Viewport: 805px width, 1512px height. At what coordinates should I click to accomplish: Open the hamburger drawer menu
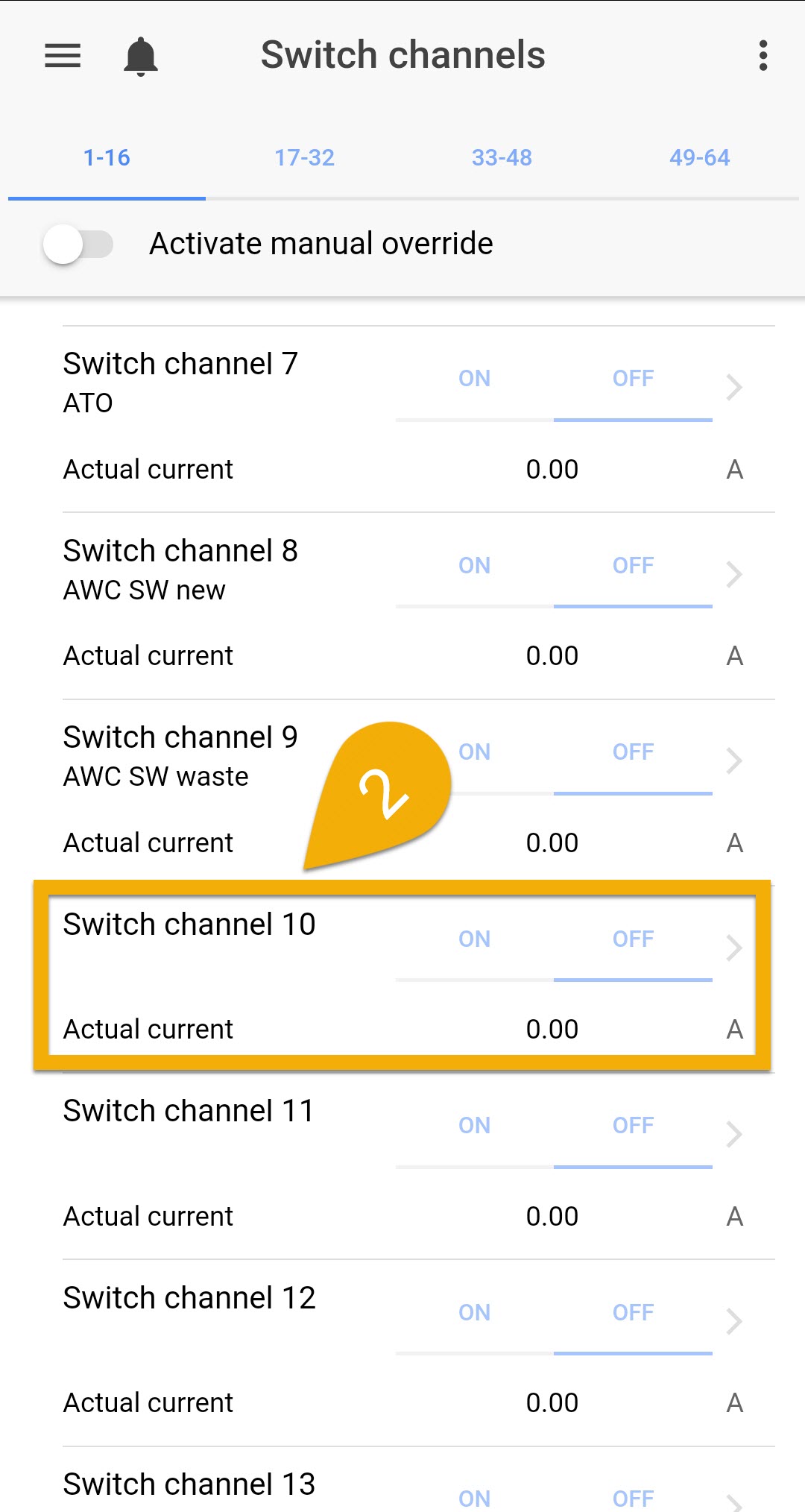pyautogui.click(x=63, y=56)
